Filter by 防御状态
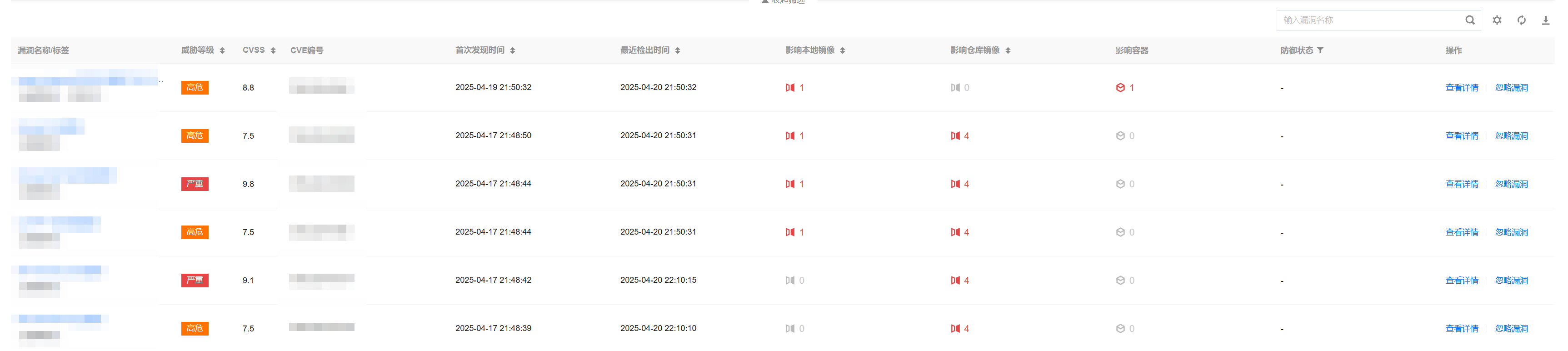The image size is (1568, 351). tap(1320, 50)
